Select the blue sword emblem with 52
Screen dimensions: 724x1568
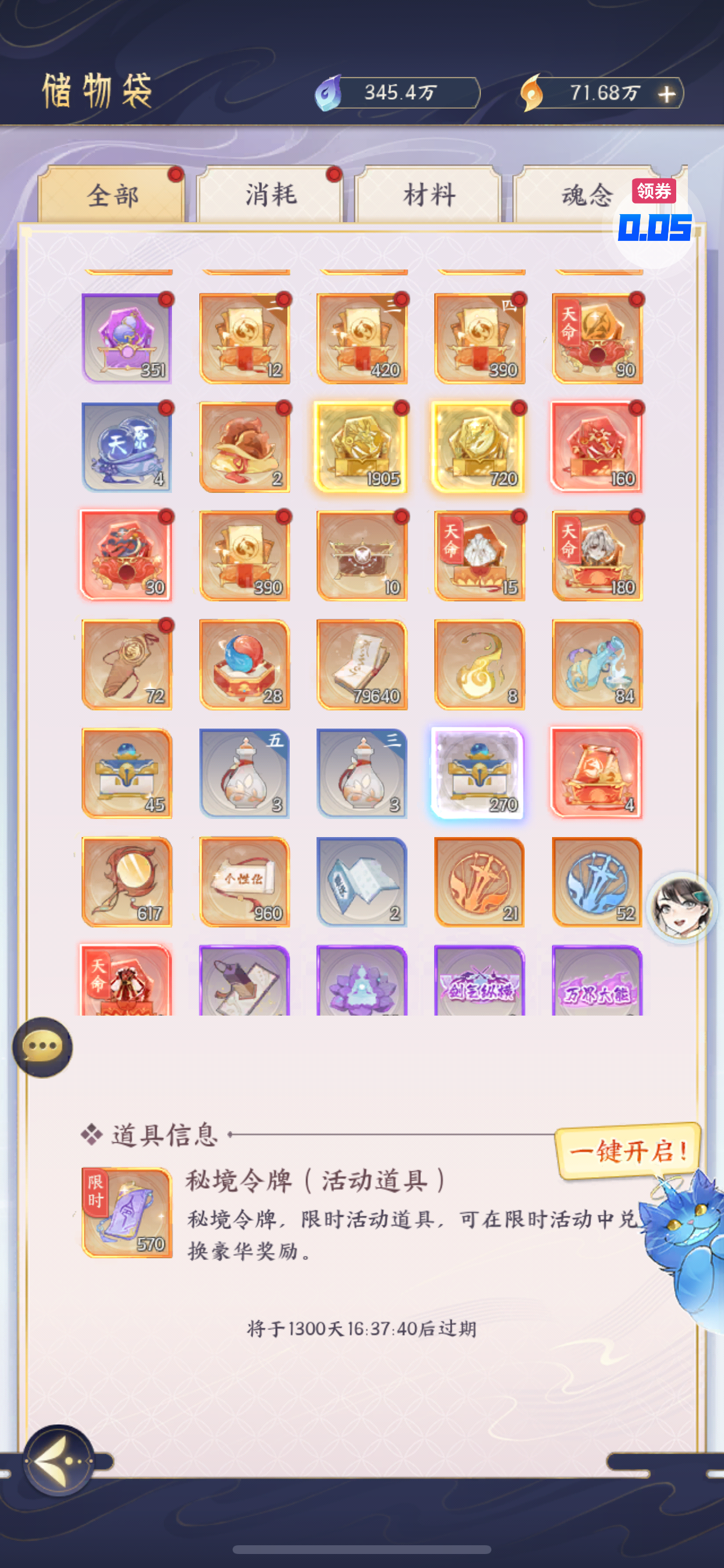(597, 881)
